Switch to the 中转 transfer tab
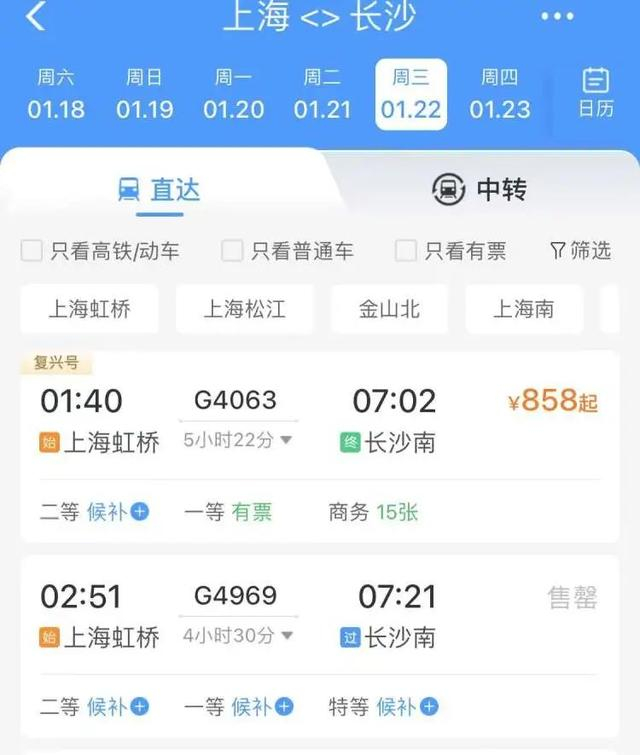Screen dimensions: 640x755 point(479,189)
